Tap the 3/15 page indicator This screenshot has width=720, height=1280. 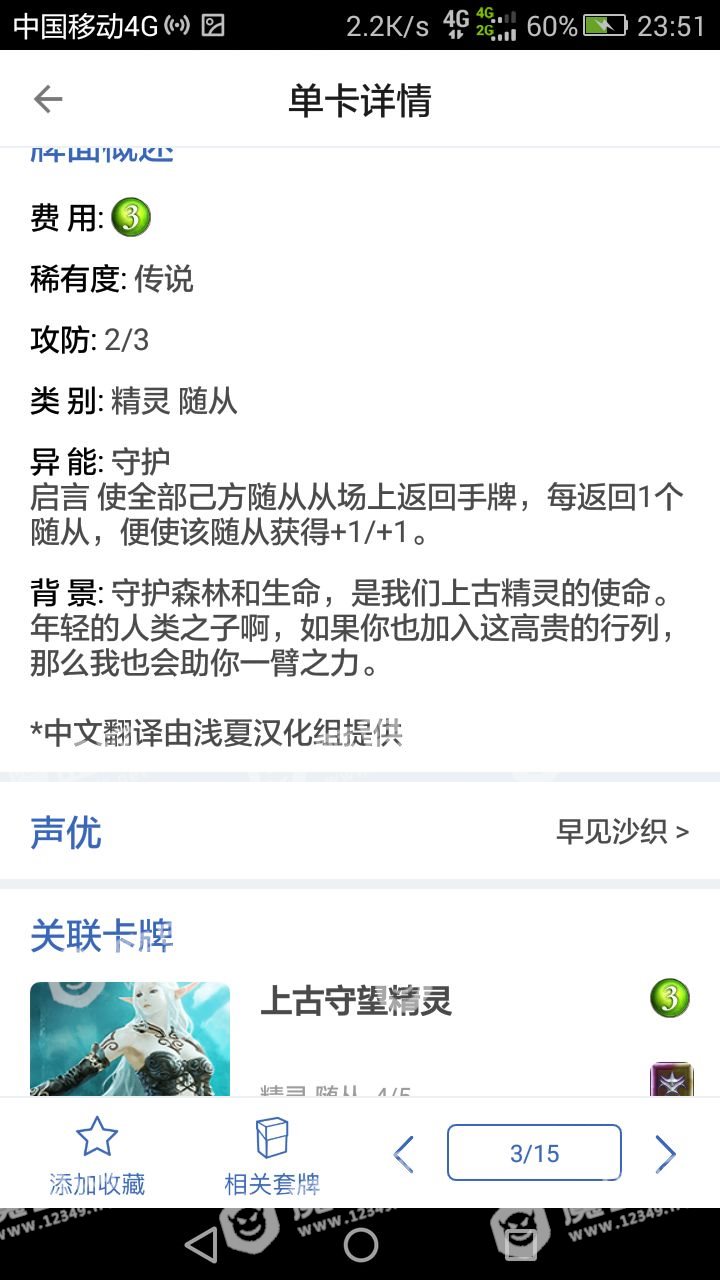[x=534, y=1153]
